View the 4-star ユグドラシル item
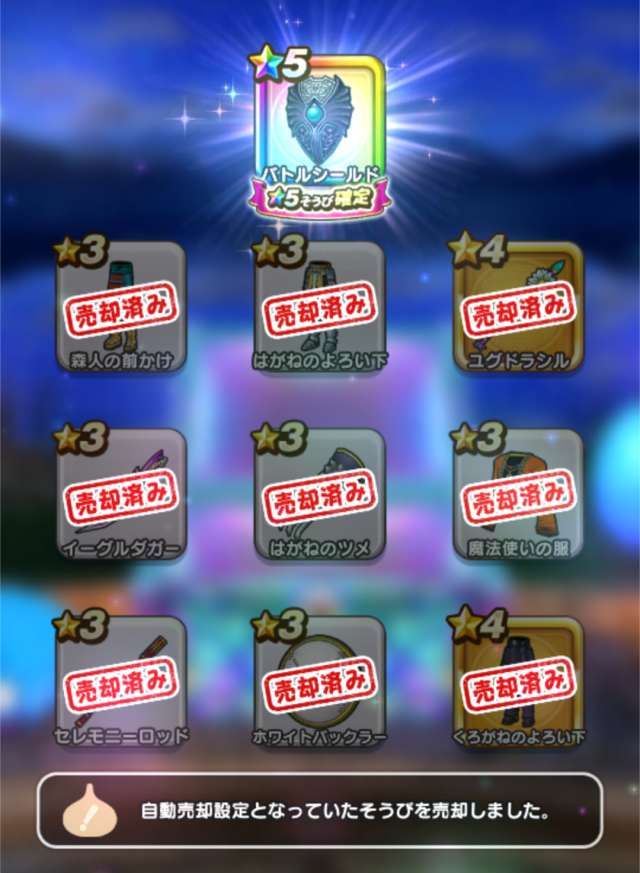640x873 pixels. [x=518, y=307]
